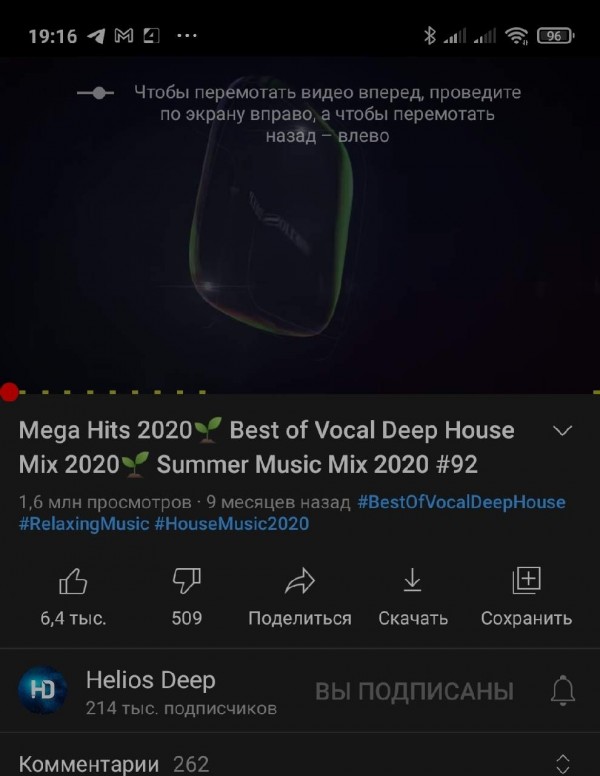The height and width of the screenshot is (776, 600).
Task: Open the #BestOfVocalDeepHouse hashtag
Action: pos(461,502)
